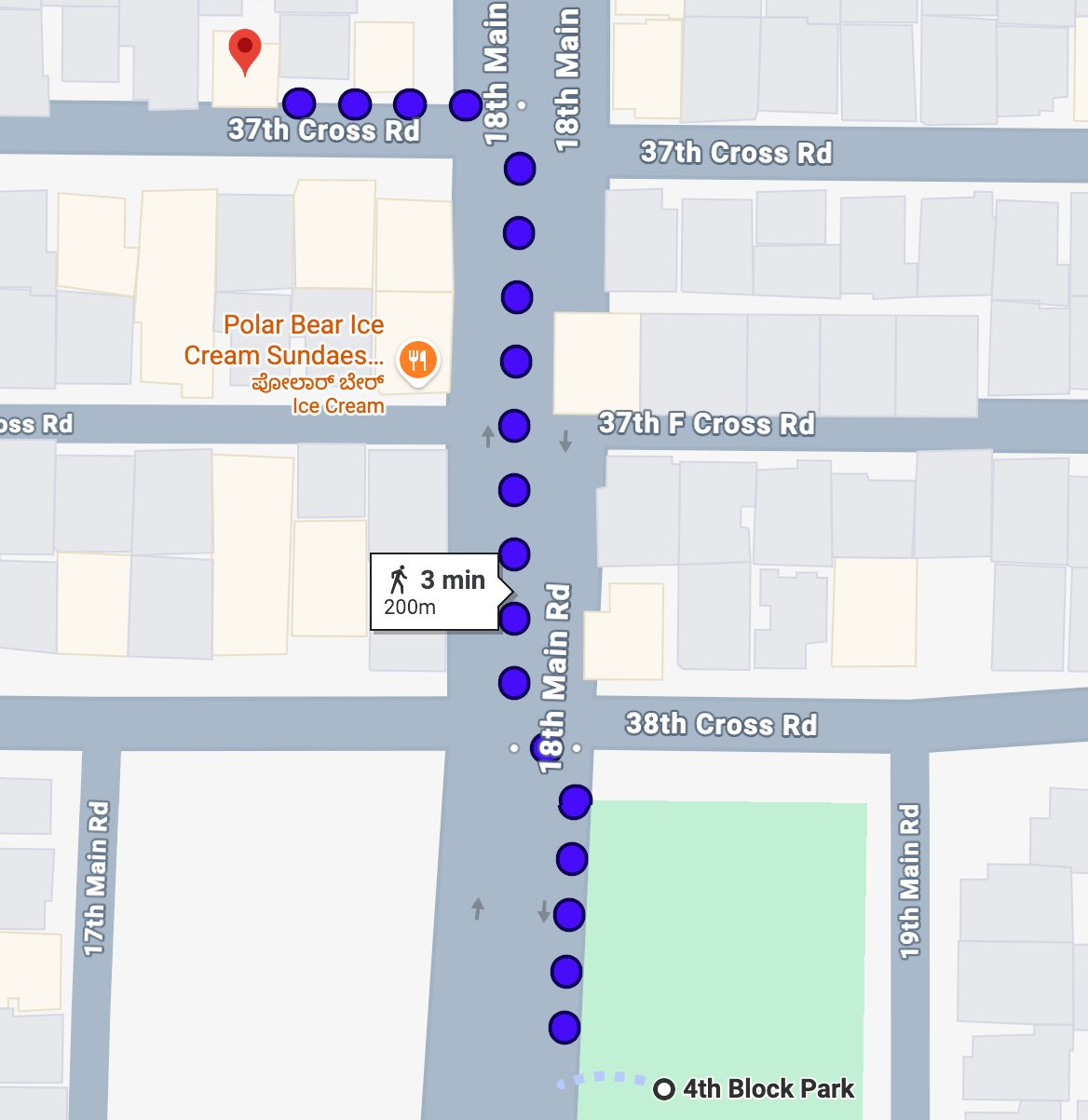The image size is (1088, 1120).
Task: Select the 3 min walking route callout
Action: click(x=436, y=593)
